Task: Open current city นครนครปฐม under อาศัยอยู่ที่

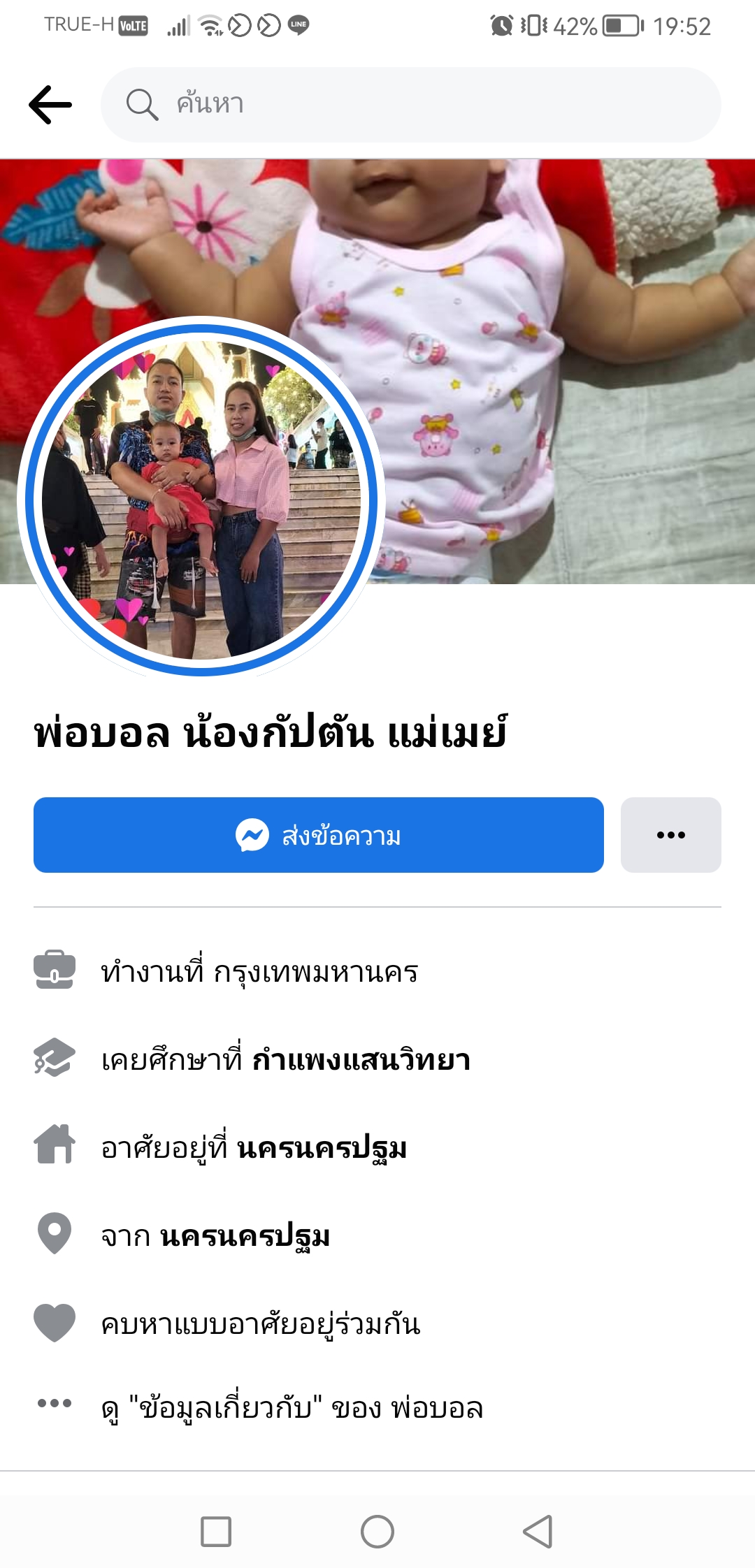Action: click(x=322, y=1148)
